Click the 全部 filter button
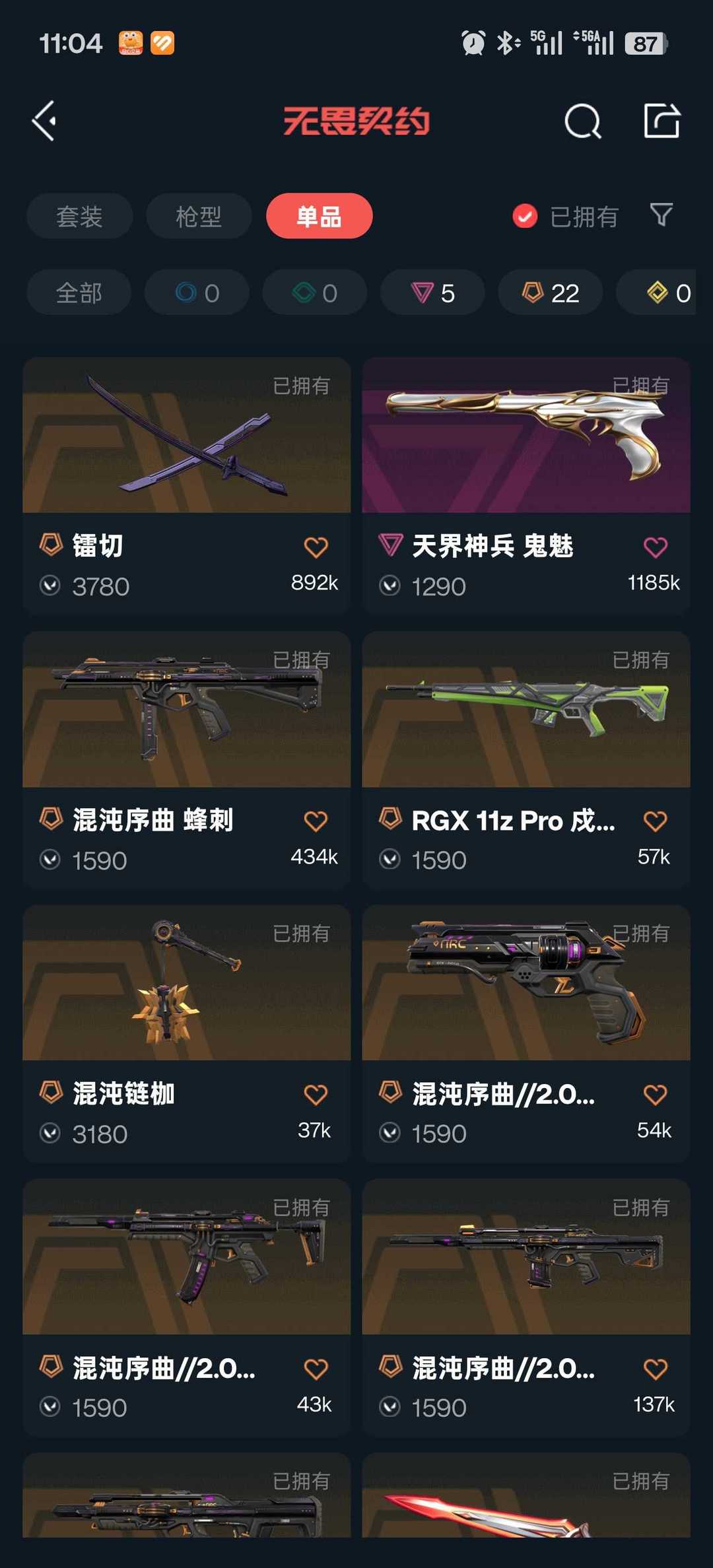This screenshot has height=1568, width=713. point(79,292)
